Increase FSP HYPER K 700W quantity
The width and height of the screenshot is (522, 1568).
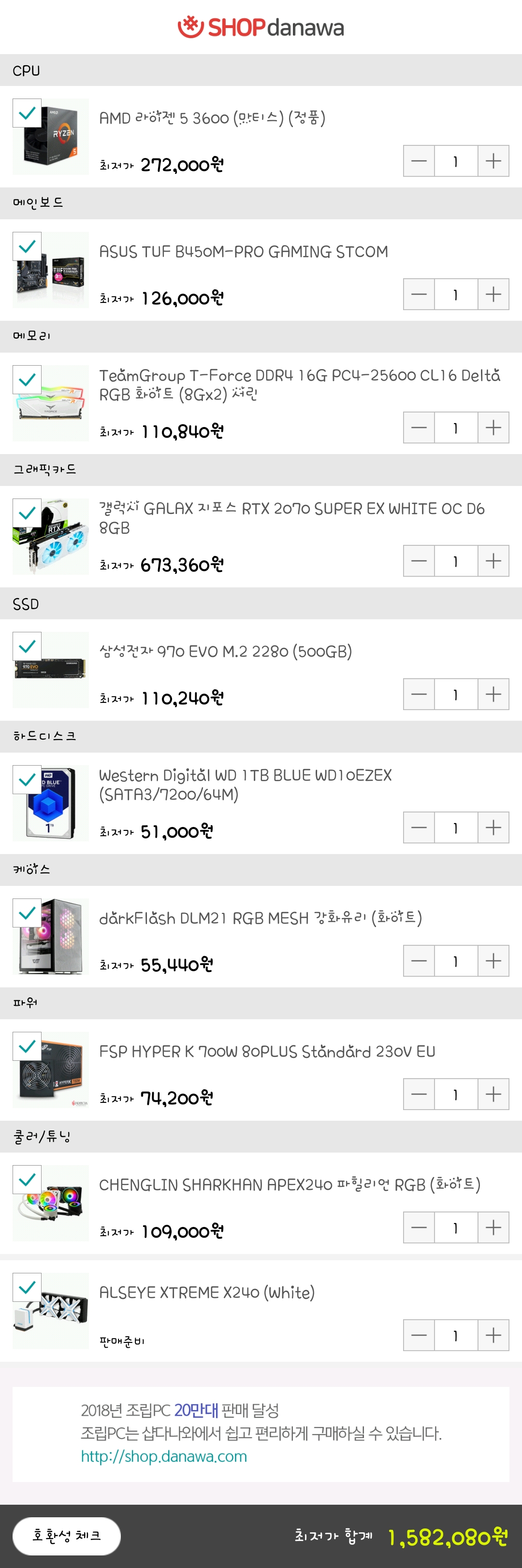(x=493, y=1095)
